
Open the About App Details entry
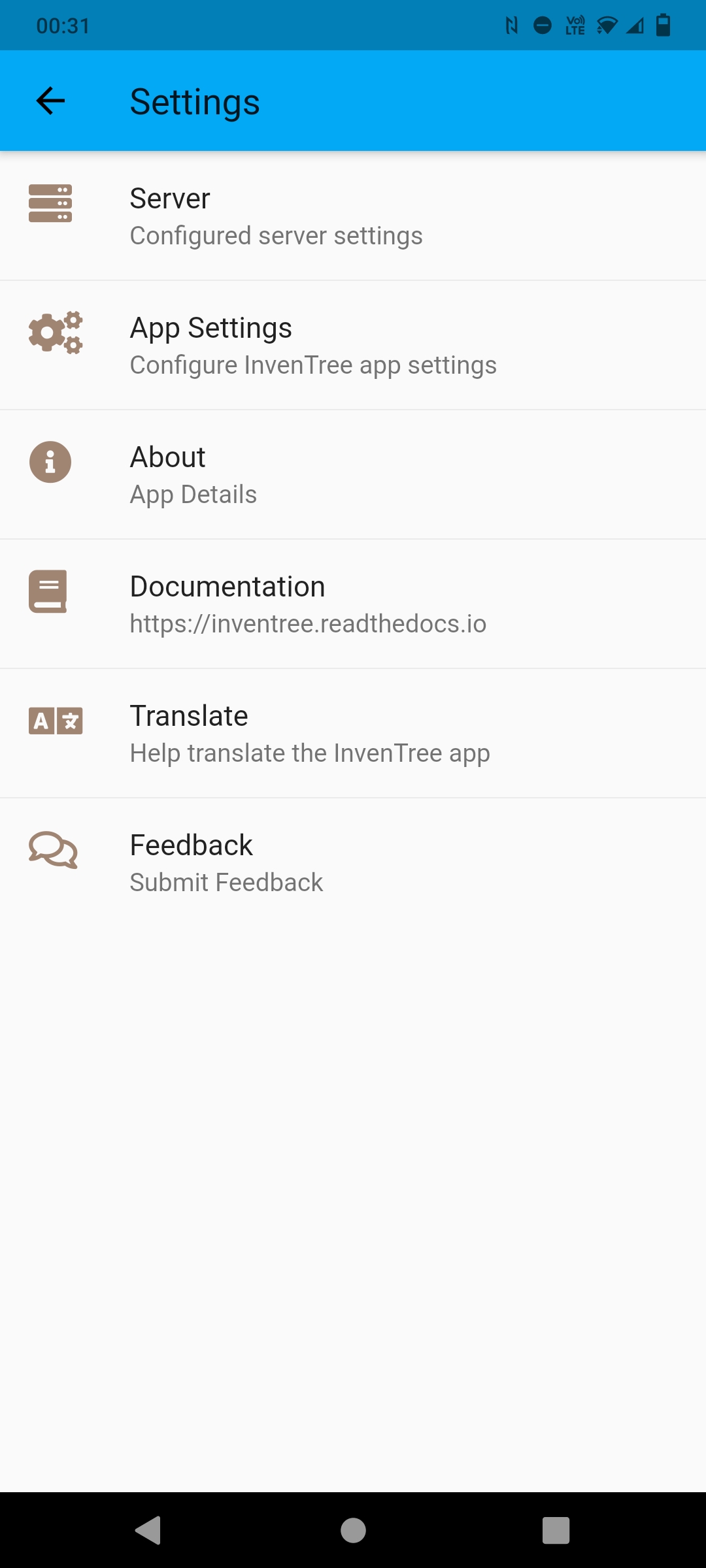click(x=353, y=474)
